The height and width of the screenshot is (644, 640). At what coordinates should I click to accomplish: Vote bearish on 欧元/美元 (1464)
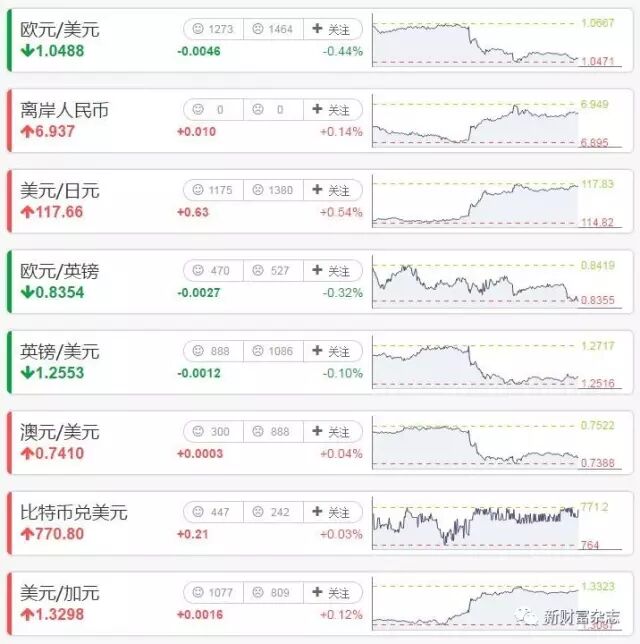point(273,29)
